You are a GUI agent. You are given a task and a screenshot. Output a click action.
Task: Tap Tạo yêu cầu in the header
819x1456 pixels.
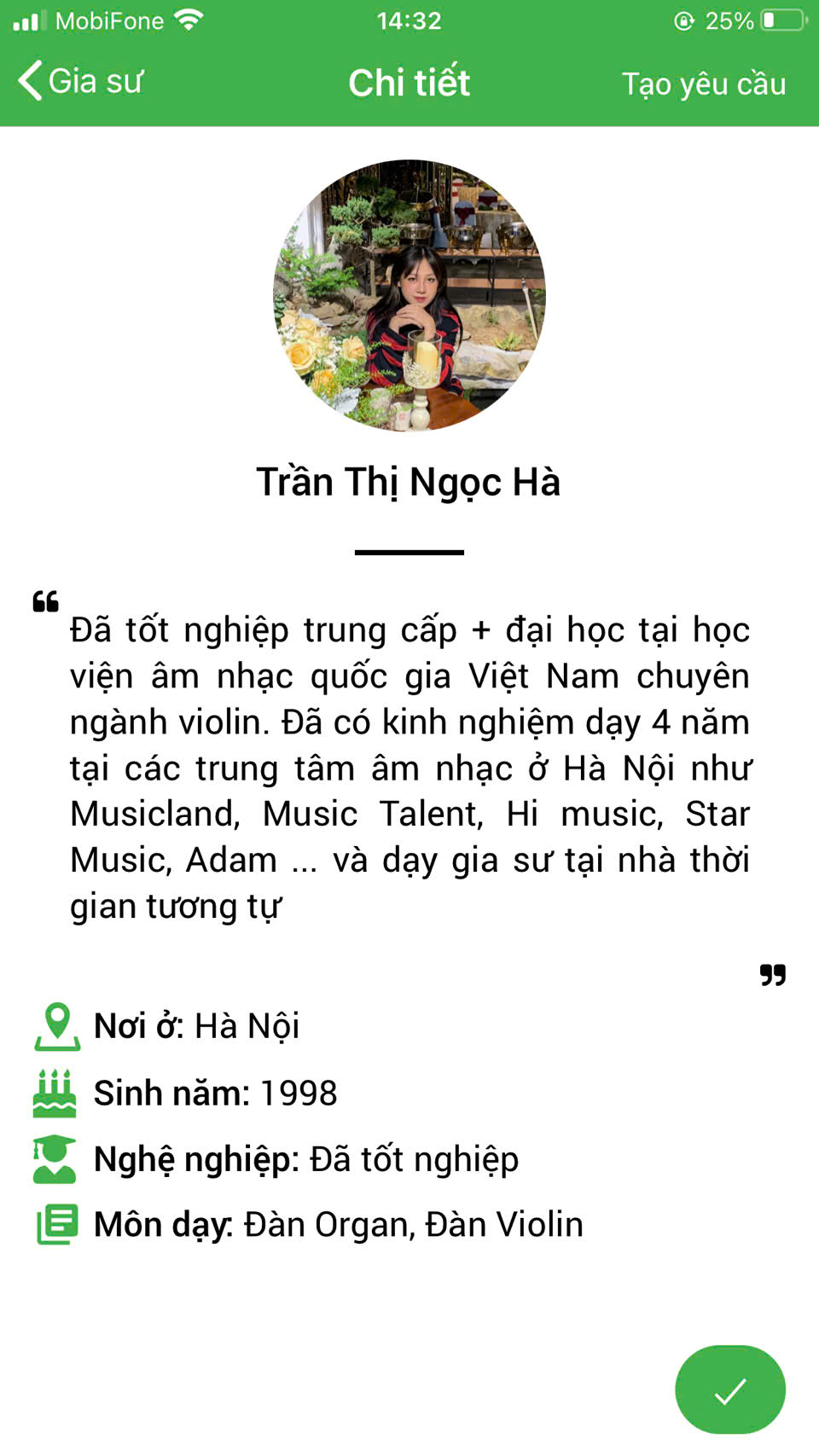pos(704,84)
